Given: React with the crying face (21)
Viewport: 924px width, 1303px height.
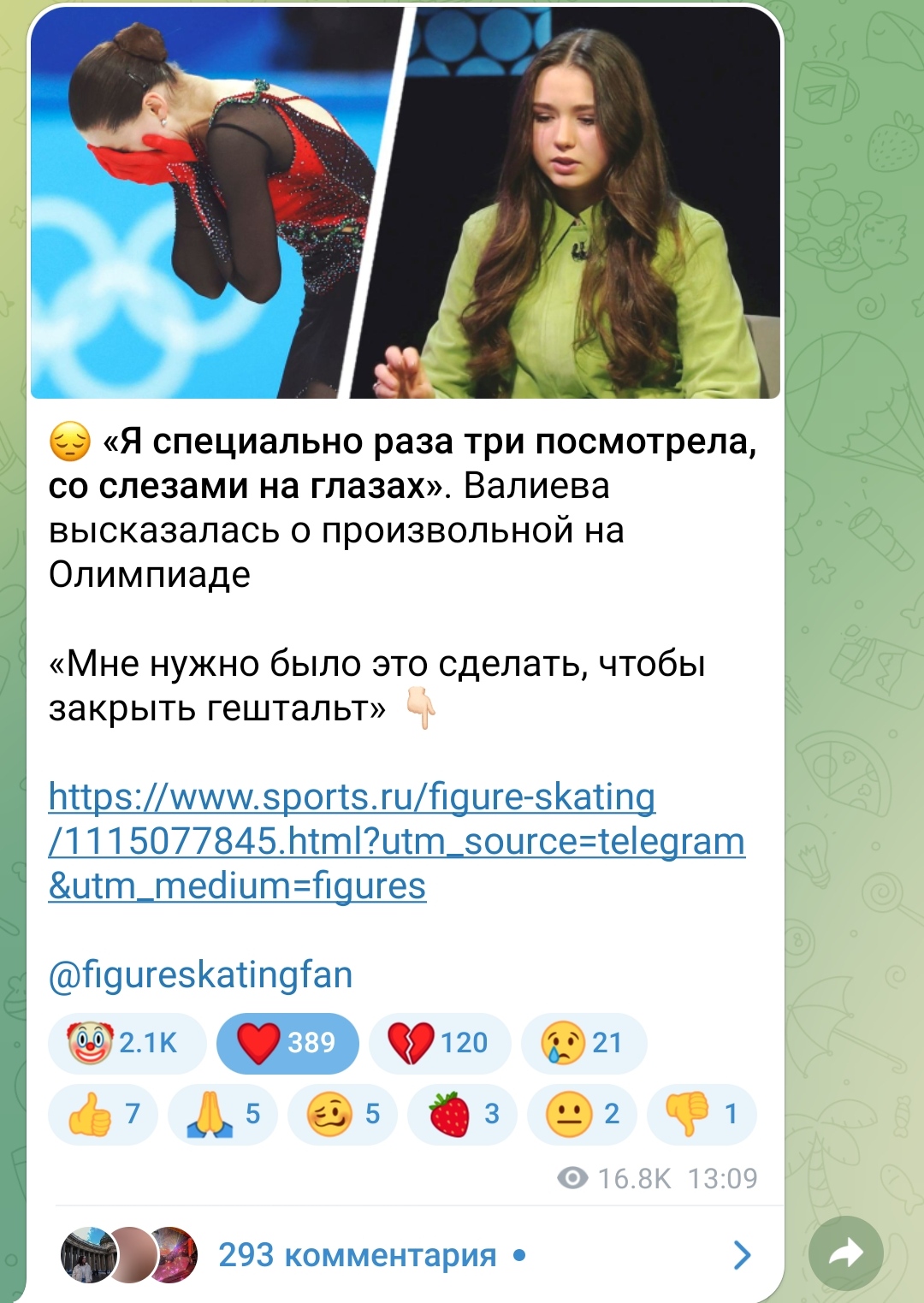Looking at the screenshot, I should pos(583,1043).
